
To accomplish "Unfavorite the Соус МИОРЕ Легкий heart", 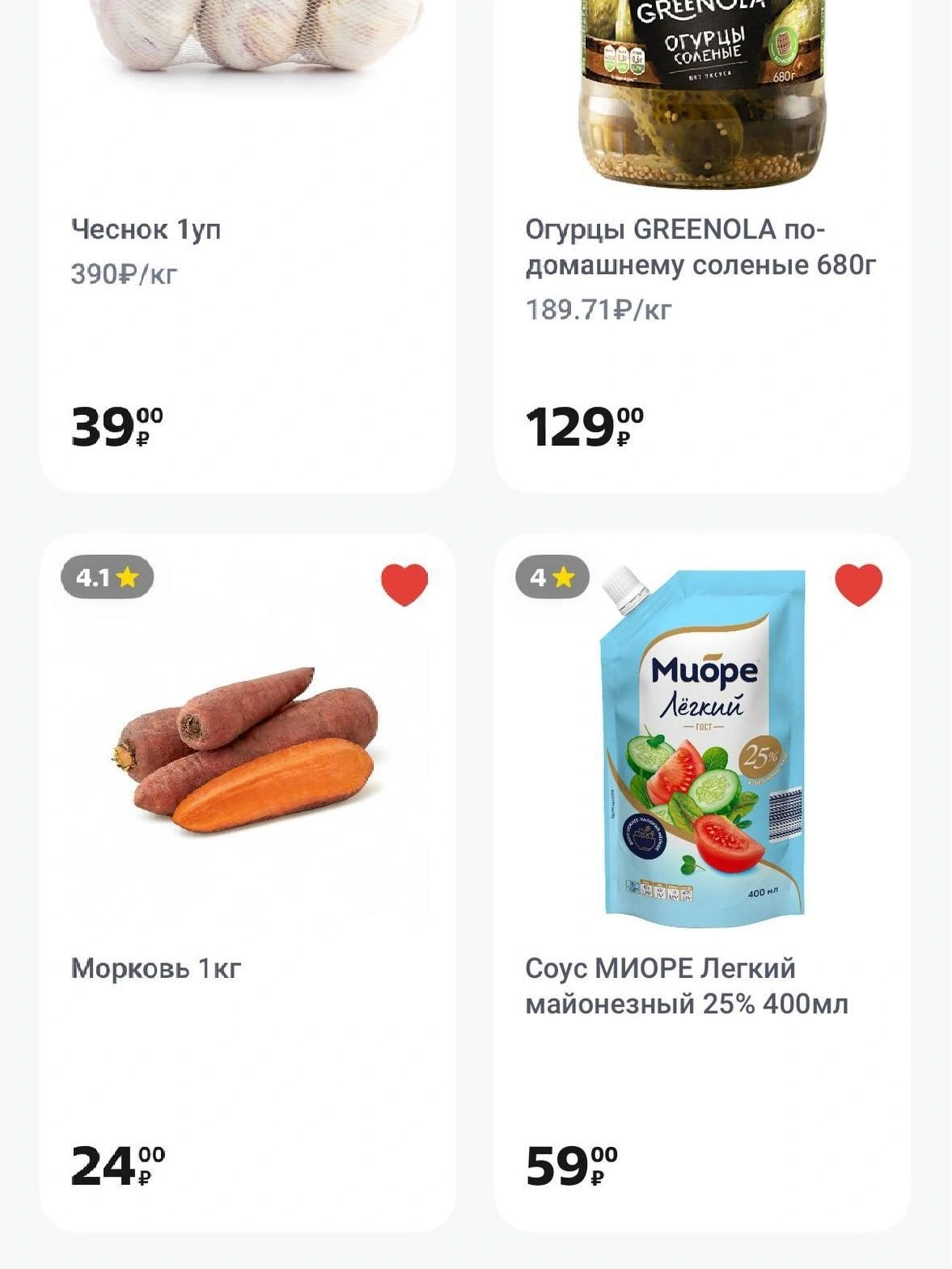I will [858, 584].
